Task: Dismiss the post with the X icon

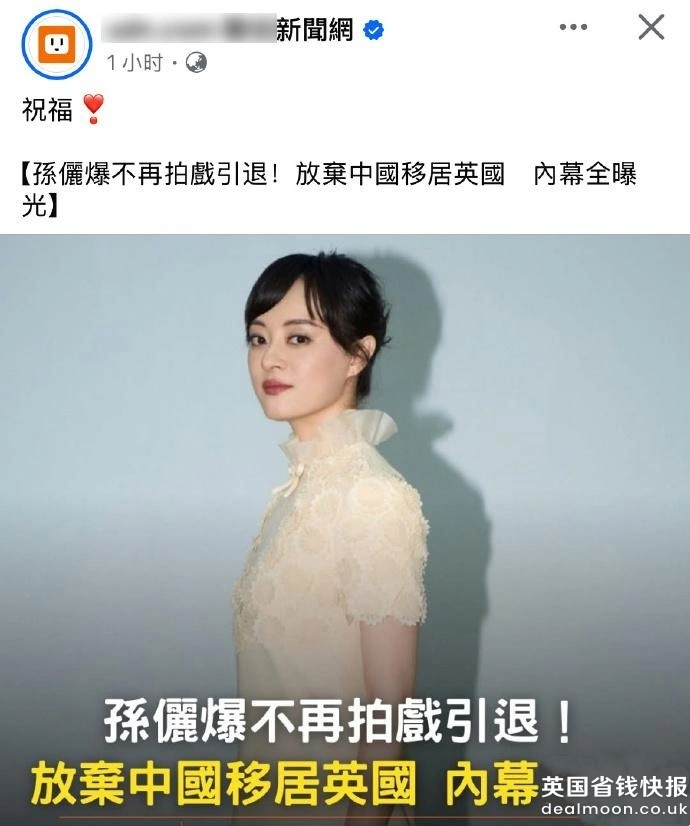Action: (x=651, y=28)
